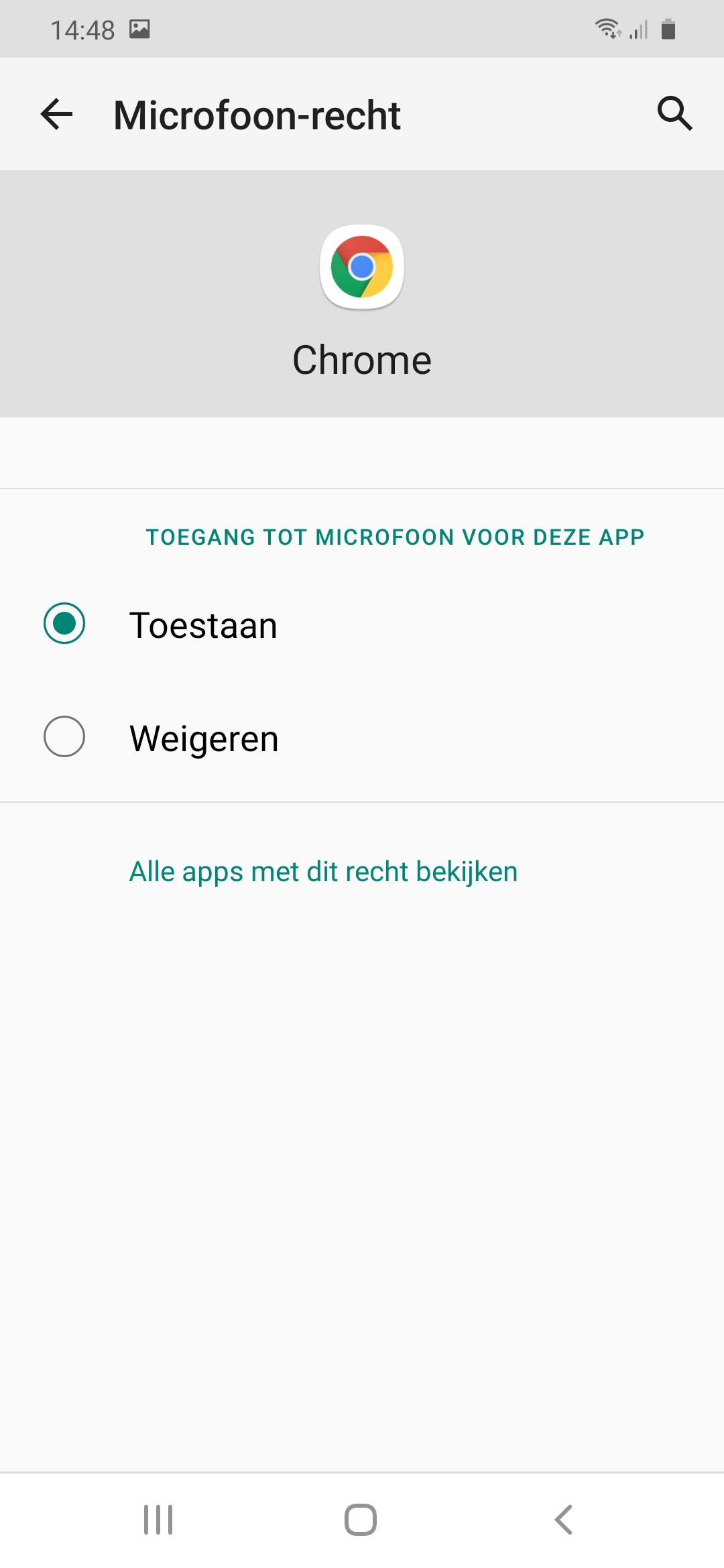Go back using the app bar arrow
This screenshot has width=724, height=1568.
[56, 114]
